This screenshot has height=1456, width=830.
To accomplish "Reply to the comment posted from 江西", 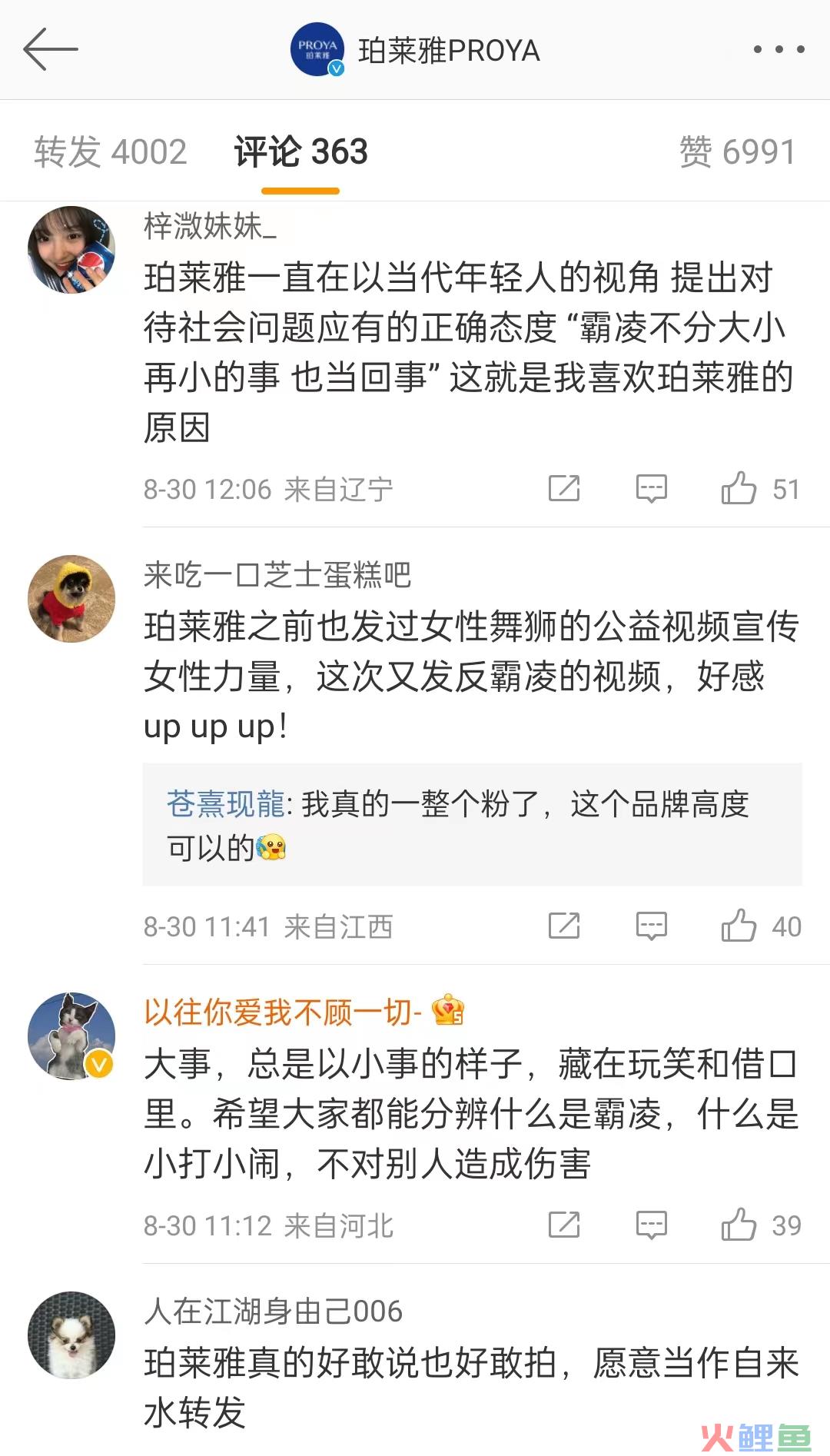I will [x=651, y=926].
